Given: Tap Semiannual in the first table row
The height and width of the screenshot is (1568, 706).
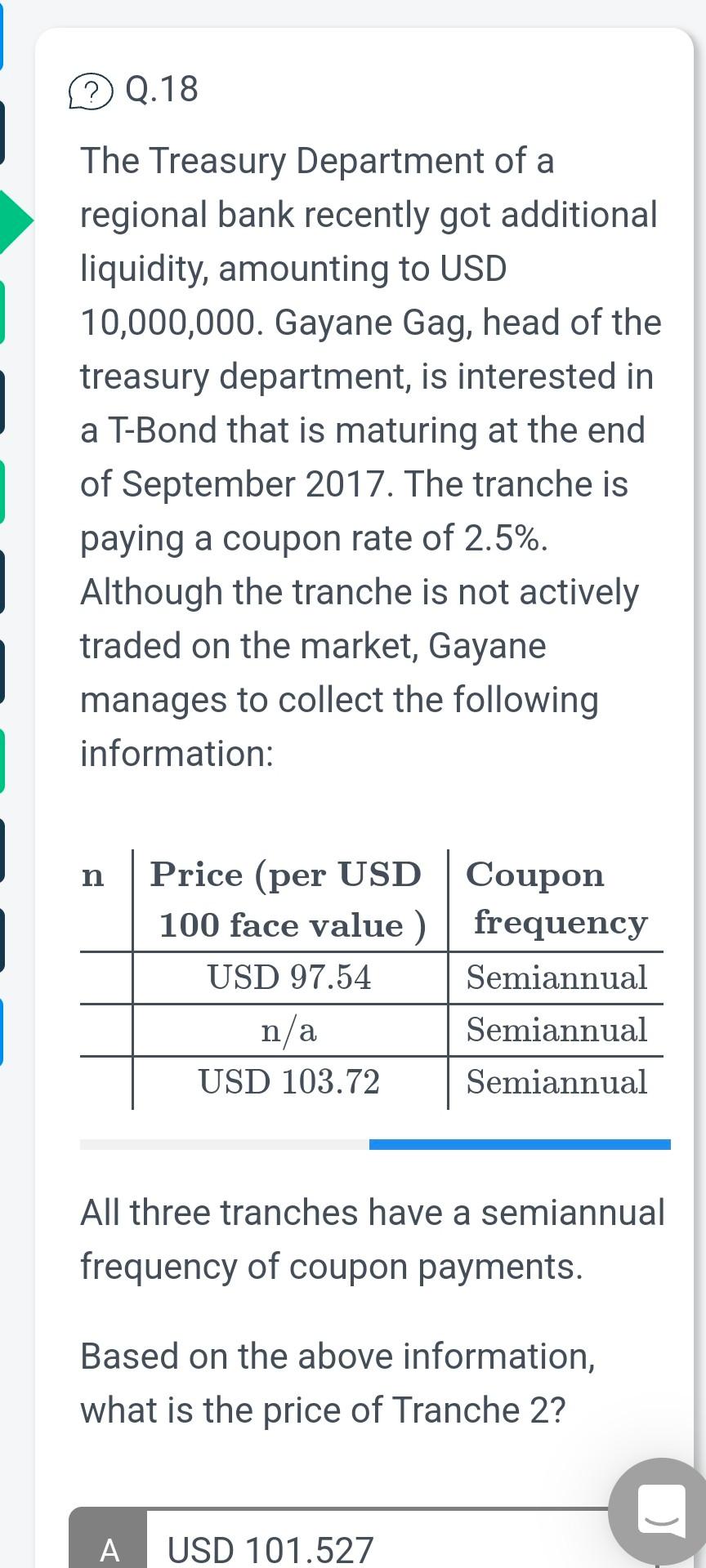Looking at the screenshot, I should coord(556,978).
